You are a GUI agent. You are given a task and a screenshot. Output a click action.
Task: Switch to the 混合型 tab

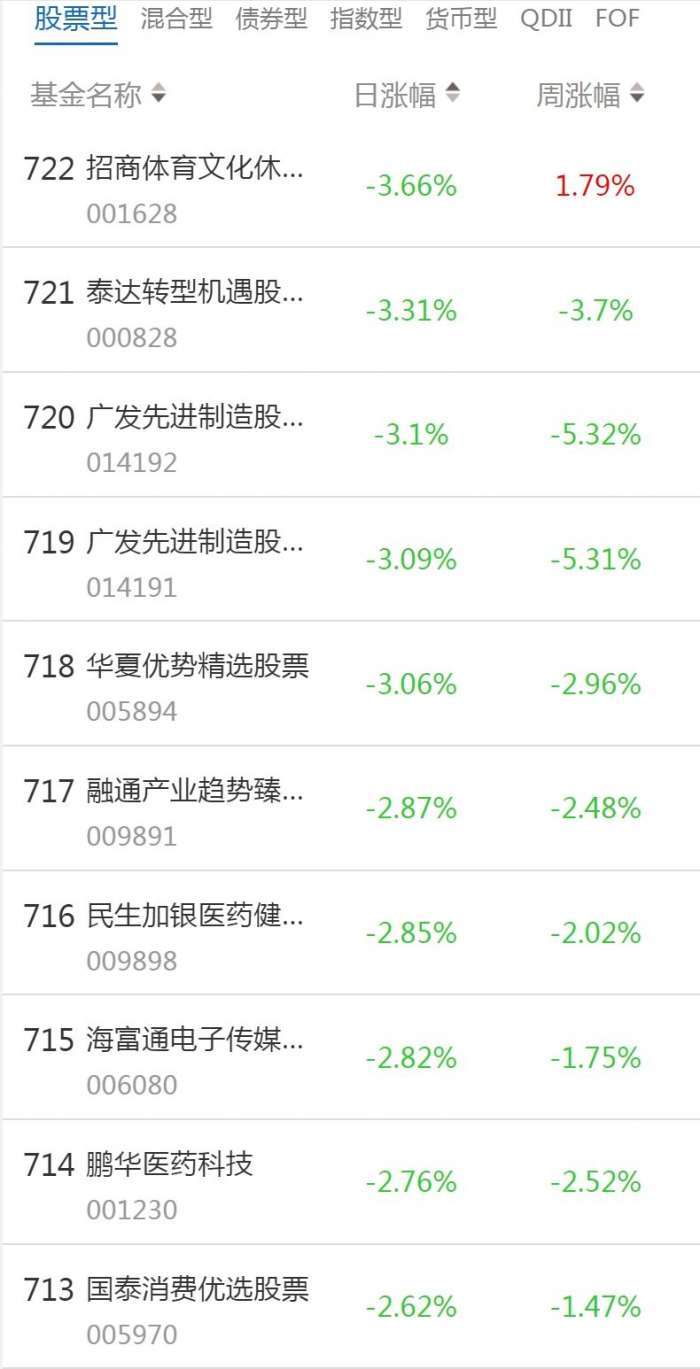tap(176, 19)
